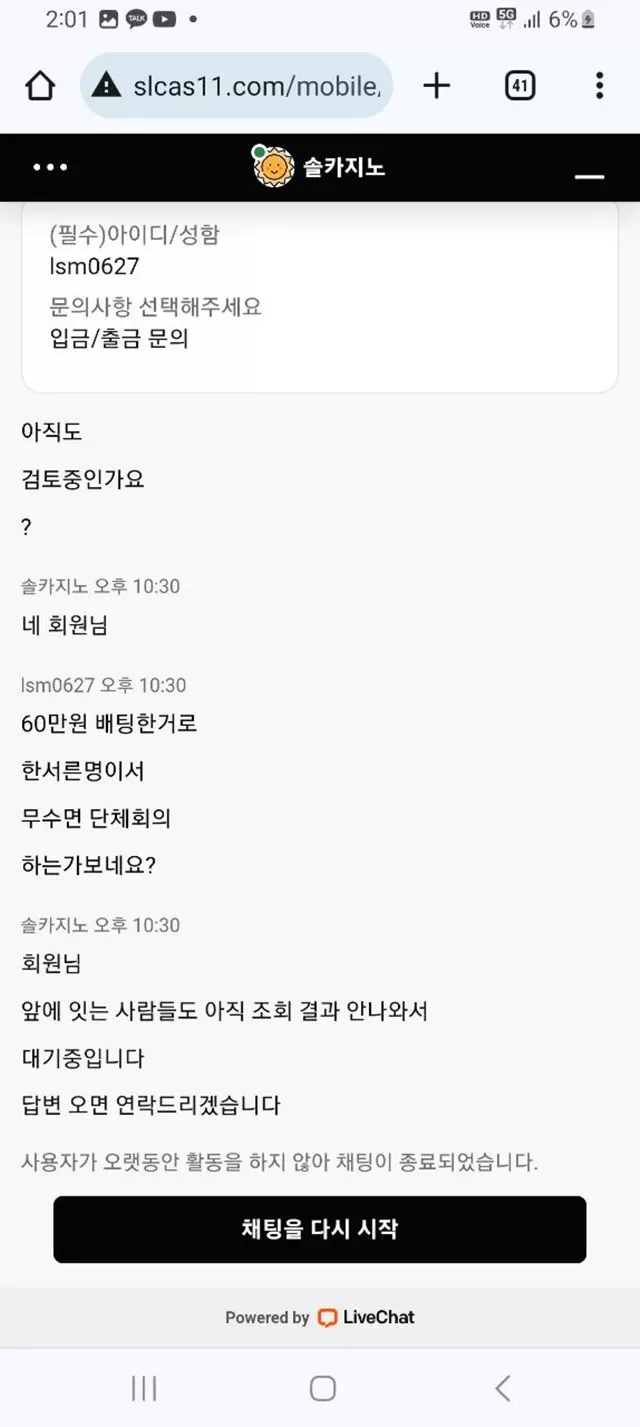
Task: Restart chat with 채팅을 다시 시작
Action: [x=320, y=1229]
